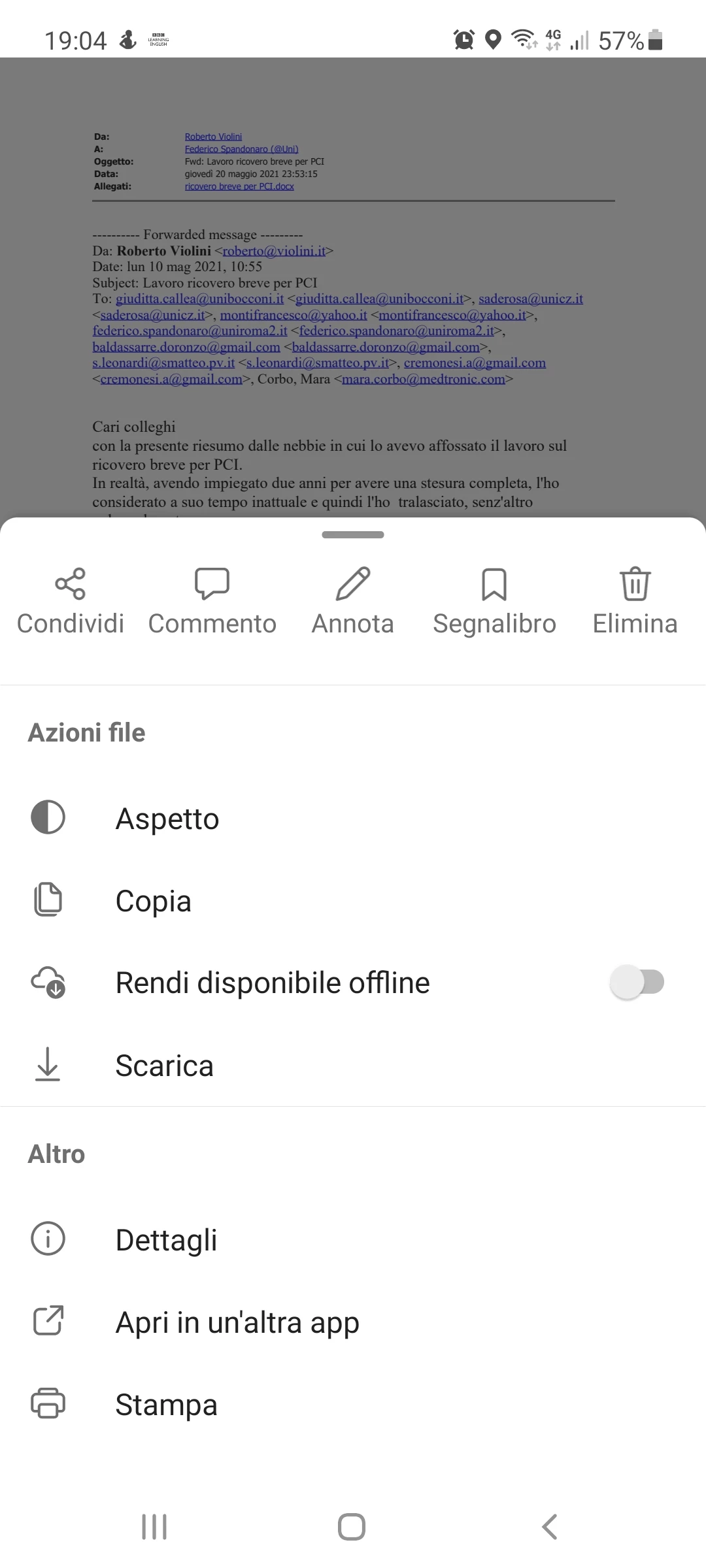Open the Annota annotation tool
This screenshot has height=1568, width=706.
(353, 601)
